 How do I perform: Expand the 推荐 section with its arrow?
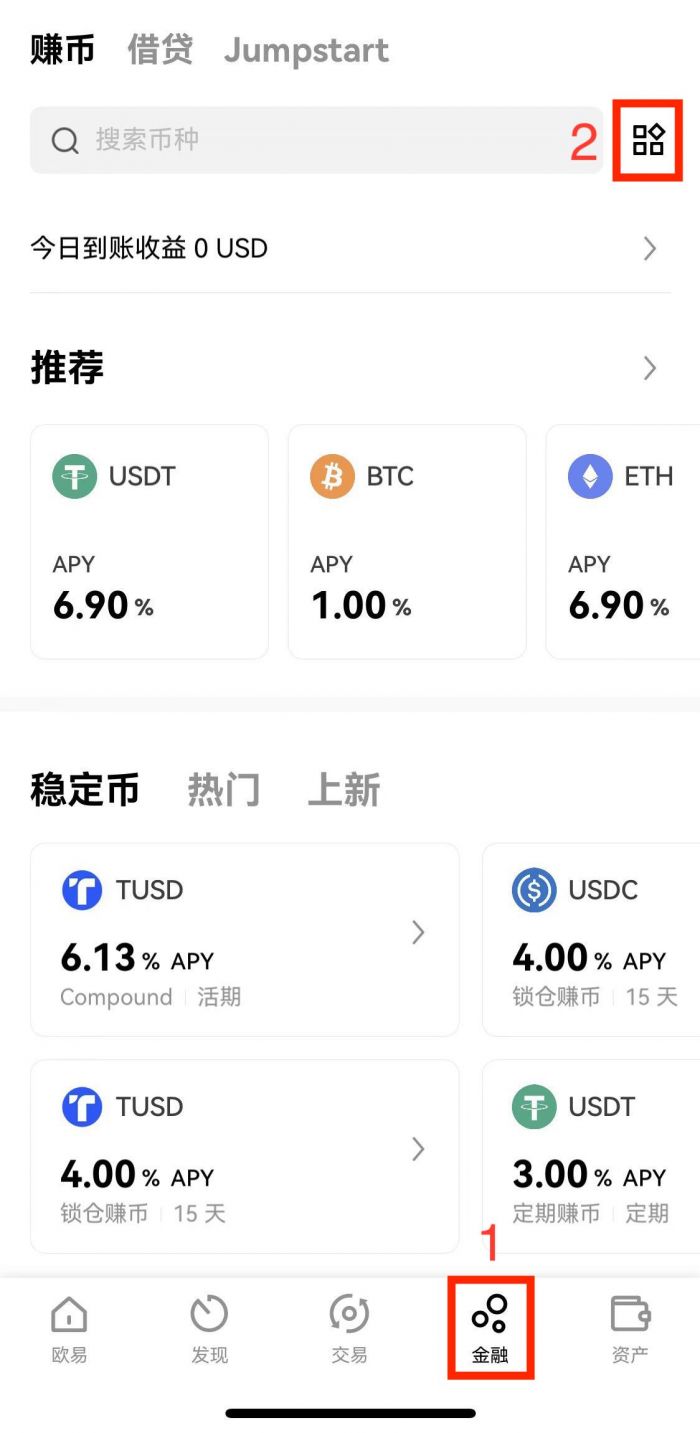650,368
